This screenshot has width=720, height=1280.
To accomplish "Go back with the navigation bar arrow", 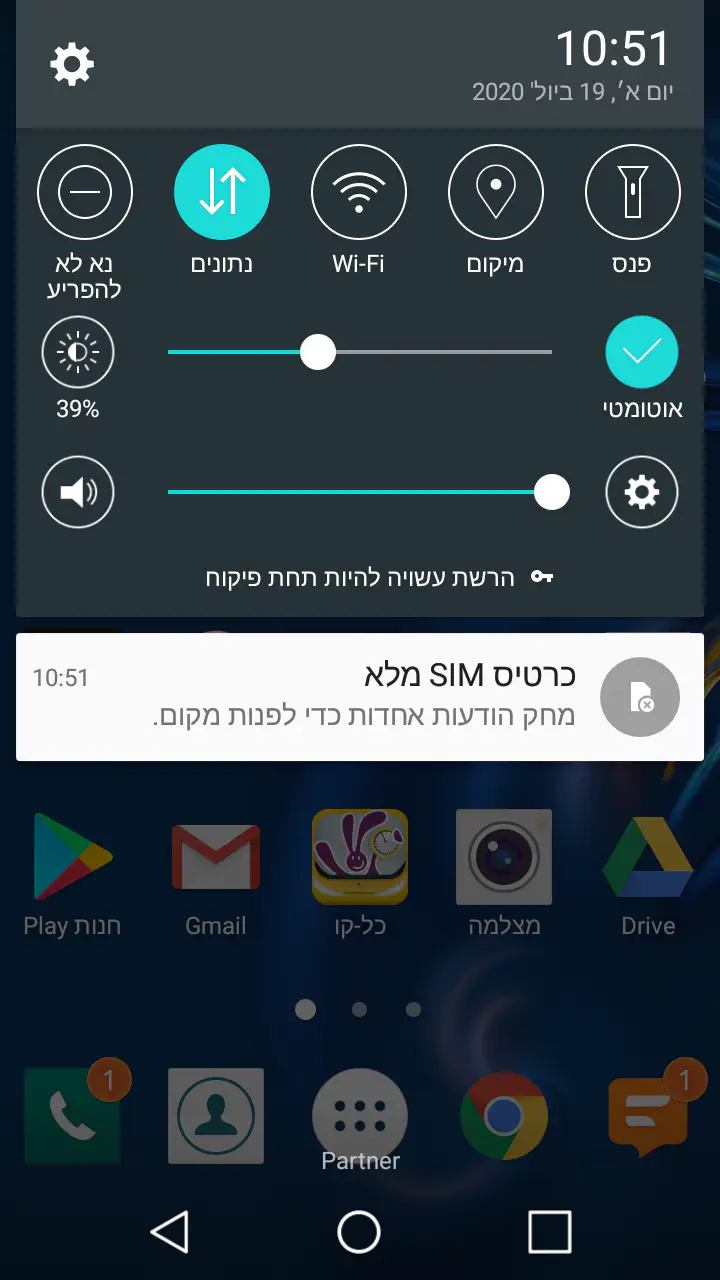I will (170, 1232).
